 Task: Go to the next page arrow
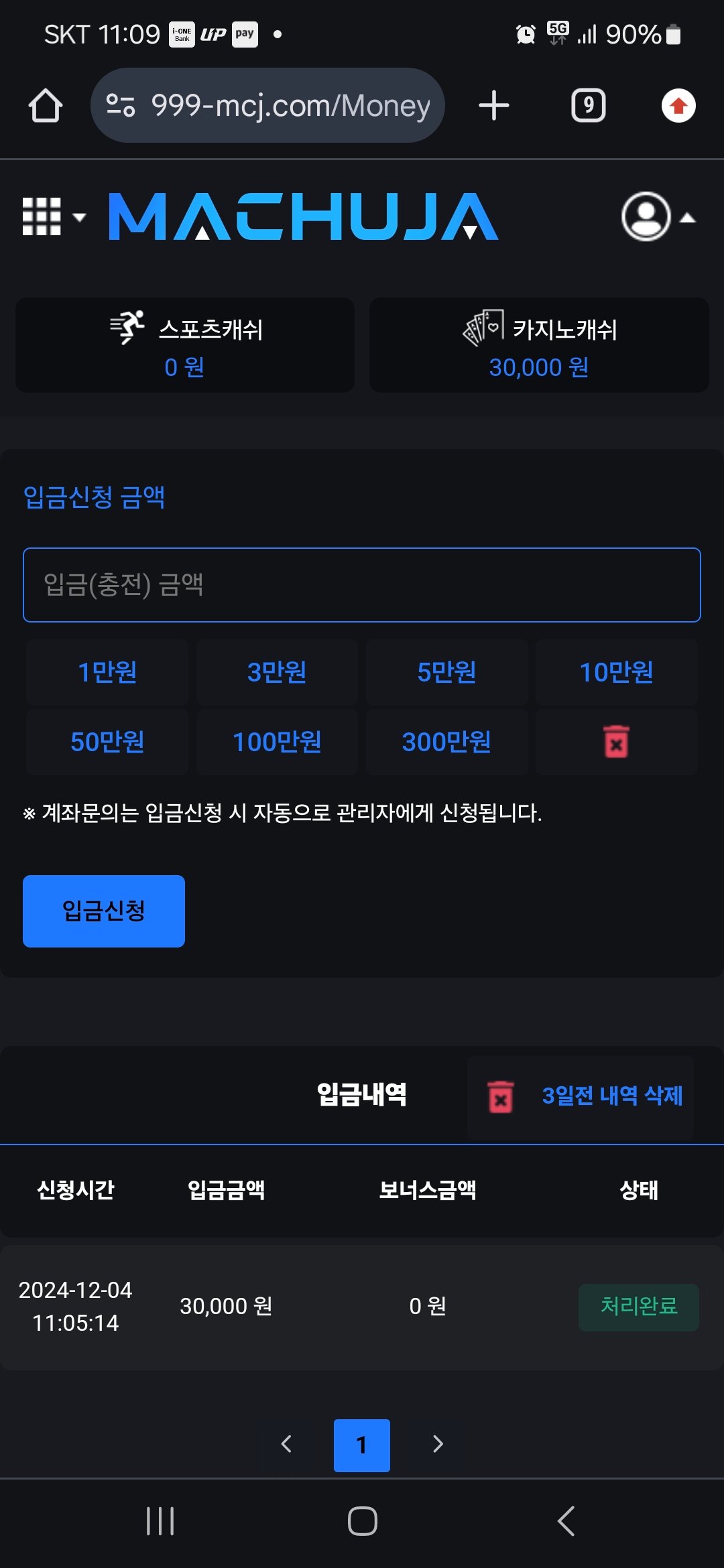tap(438, 1444)
